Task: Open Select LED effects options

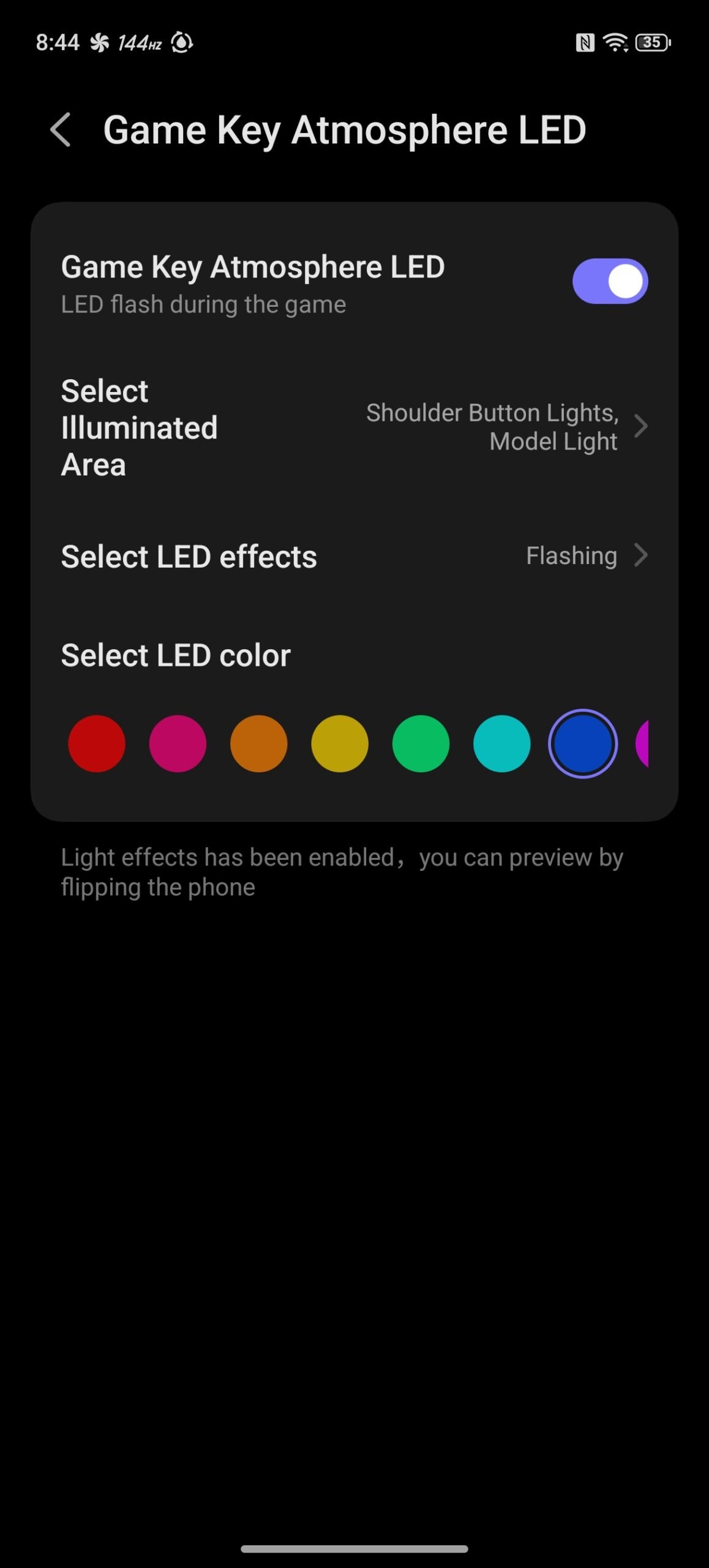Action: 354,556
